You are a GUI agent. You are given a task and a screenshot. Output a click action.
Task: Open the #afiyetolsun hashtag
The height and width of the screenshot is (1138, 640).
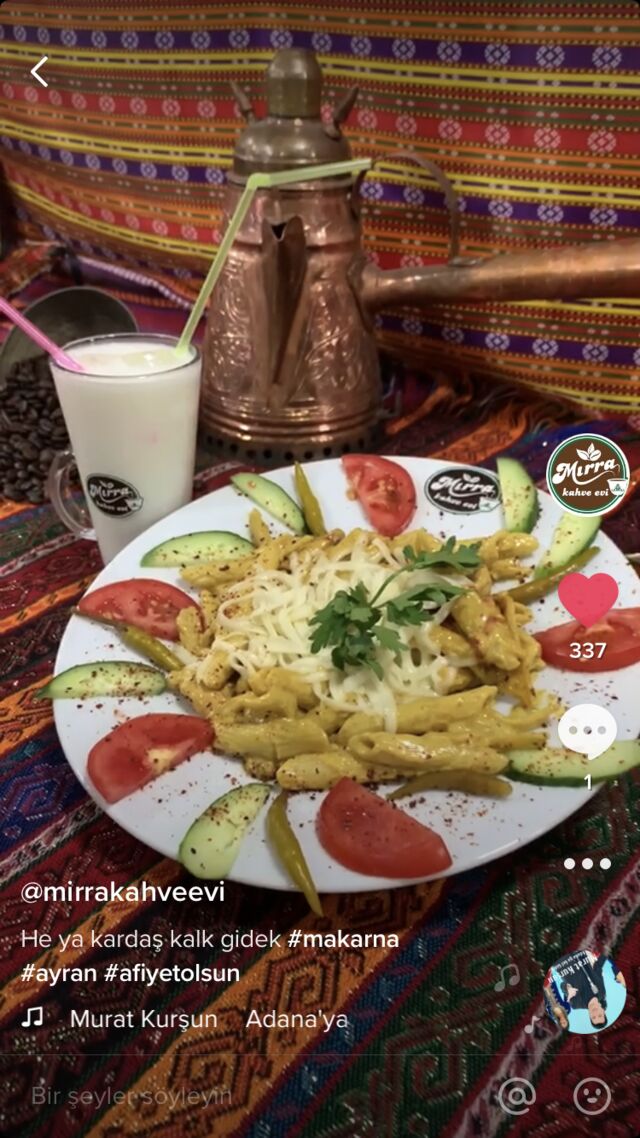[x=172, y=973]
